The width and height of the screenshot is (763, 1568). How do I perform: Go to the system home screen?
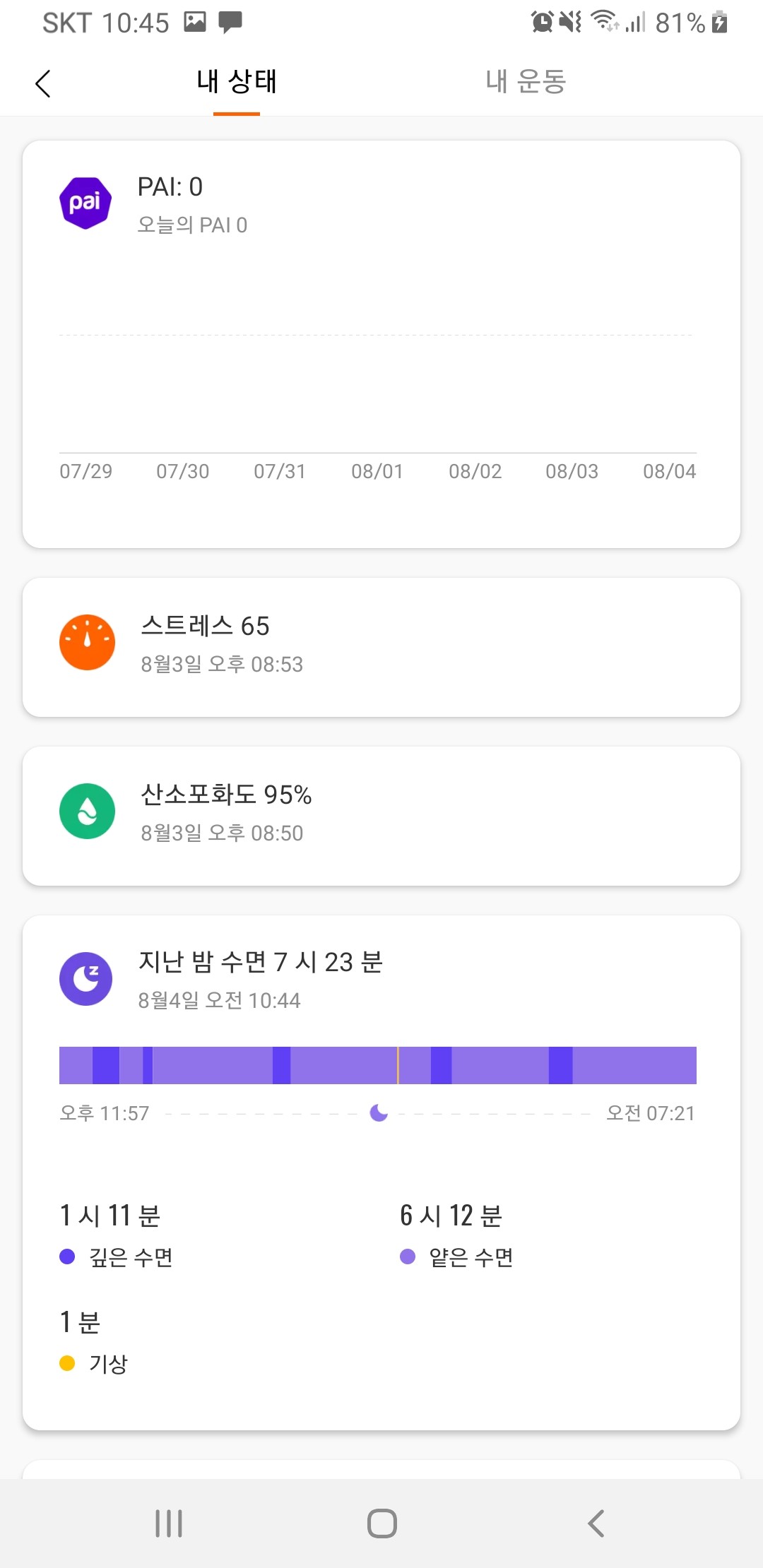pyautogui.click(x=381, y=1524)
